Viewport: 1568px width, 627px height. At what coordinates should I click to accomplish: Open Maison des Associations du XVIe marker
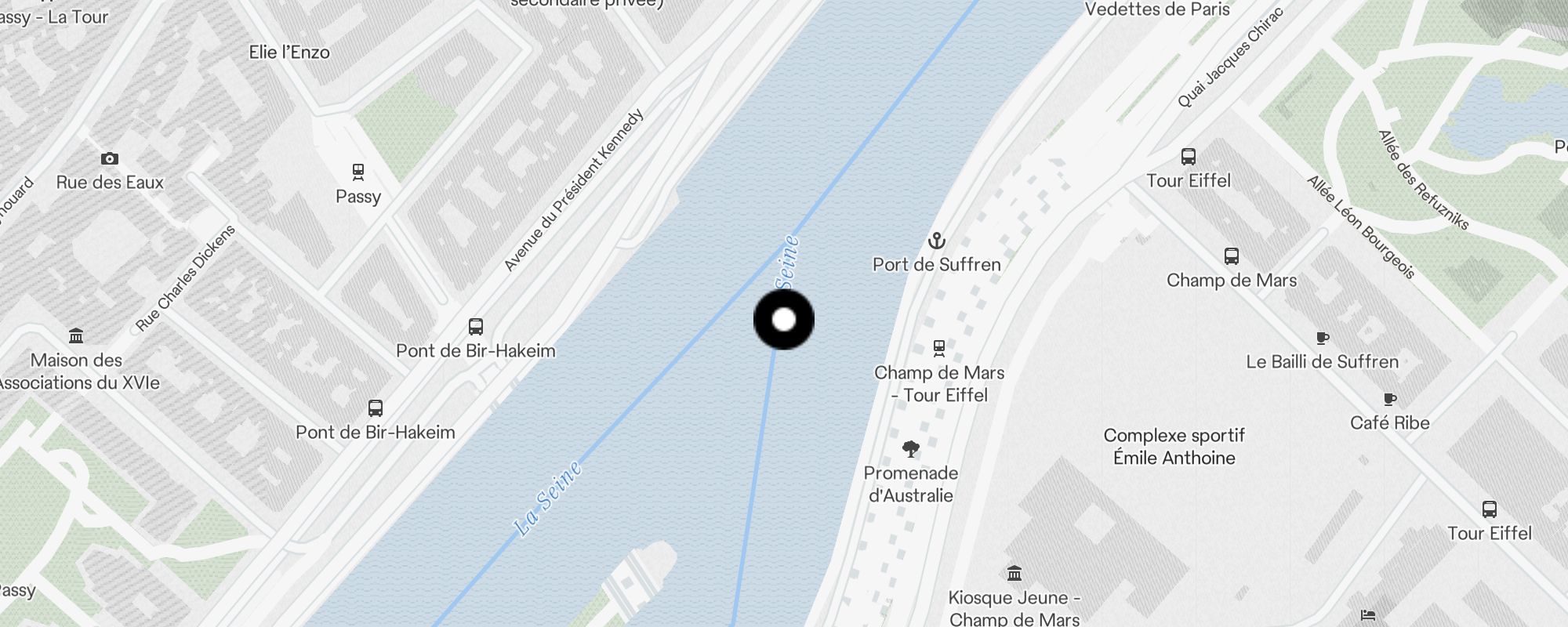(x=76, y=336)
